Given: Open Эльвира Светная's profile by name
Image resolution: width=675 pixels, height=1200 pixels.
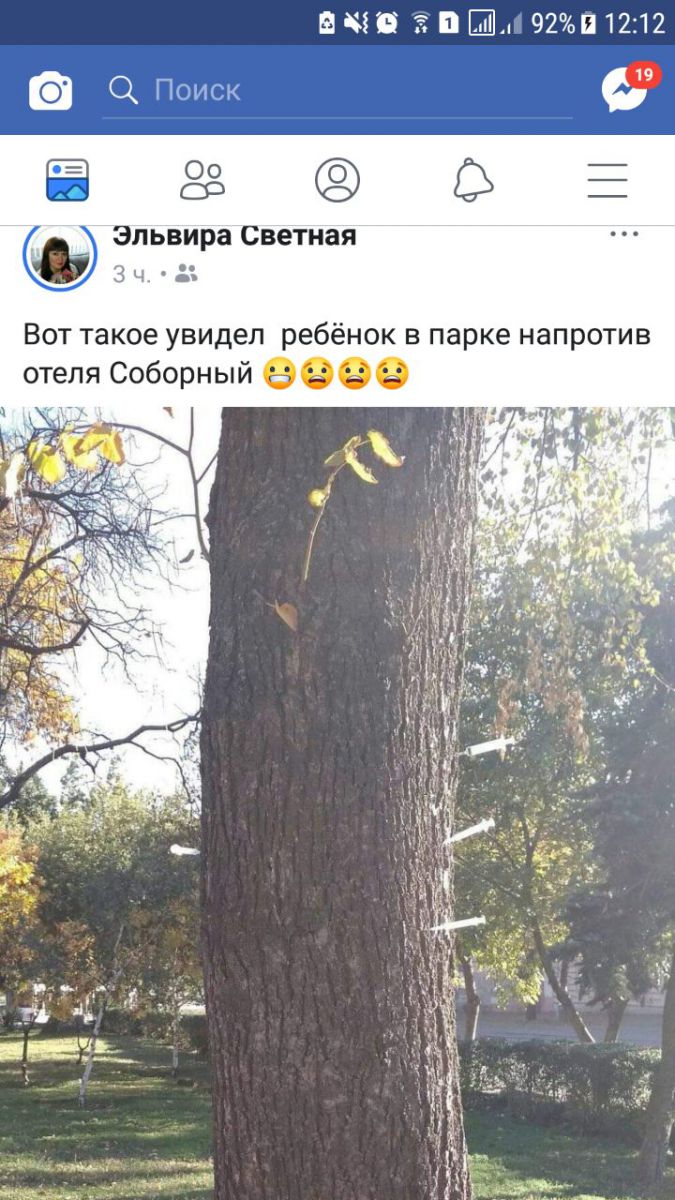Looking at the screenshot, I should pyautogui.click(x=234, y=237).
